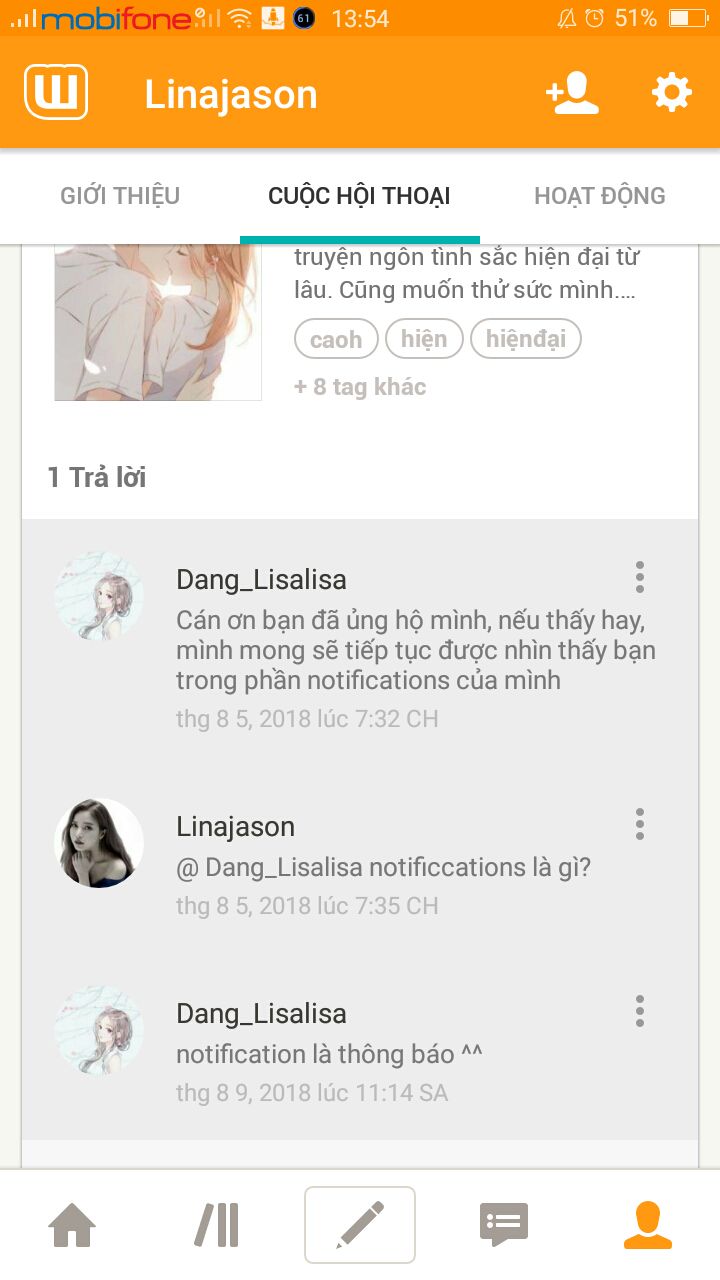Open the write pencil tab
This screenshot has width=720, height=1280.
click(360, 1225)
